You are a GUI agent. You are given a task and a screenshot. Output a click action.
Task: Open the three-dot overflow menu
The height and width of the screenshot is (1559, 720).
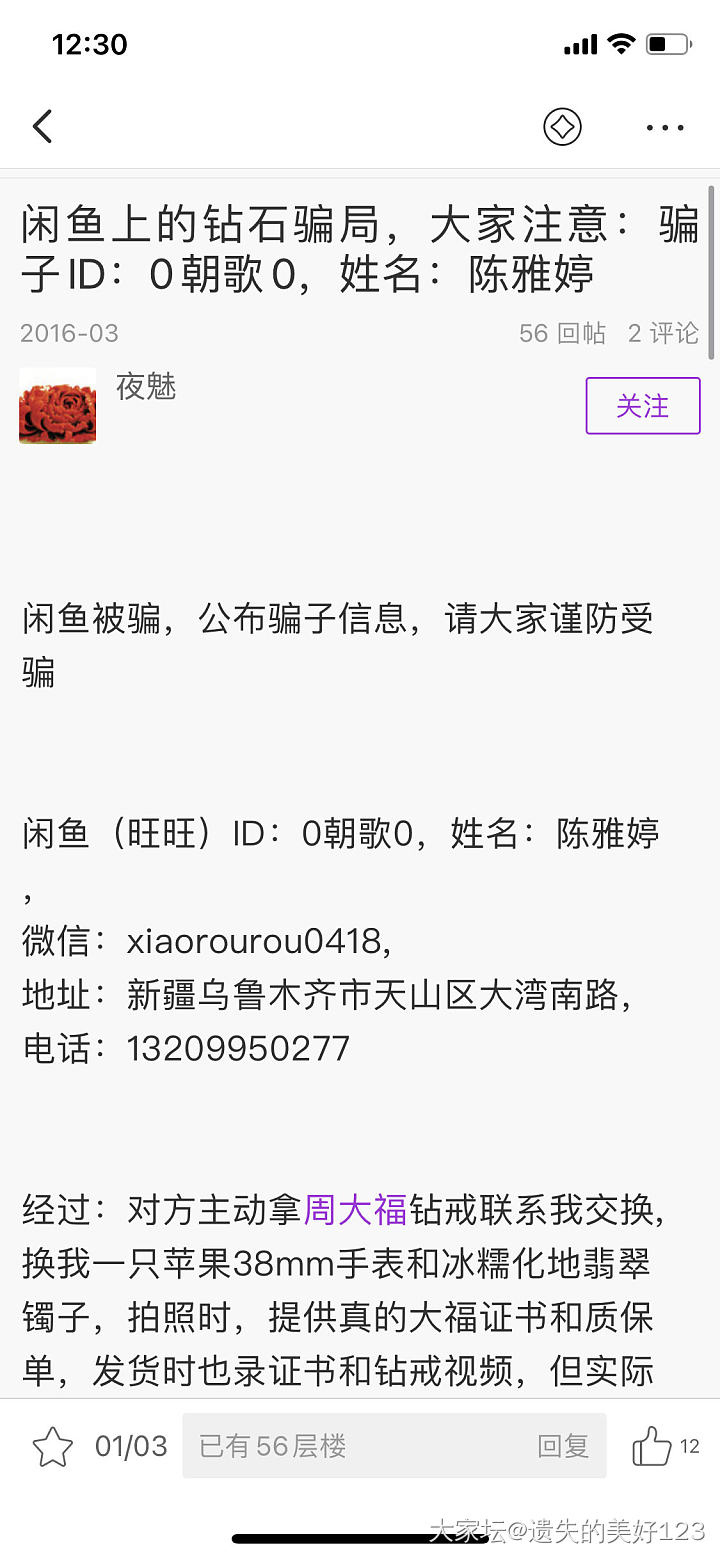point(665,127)
